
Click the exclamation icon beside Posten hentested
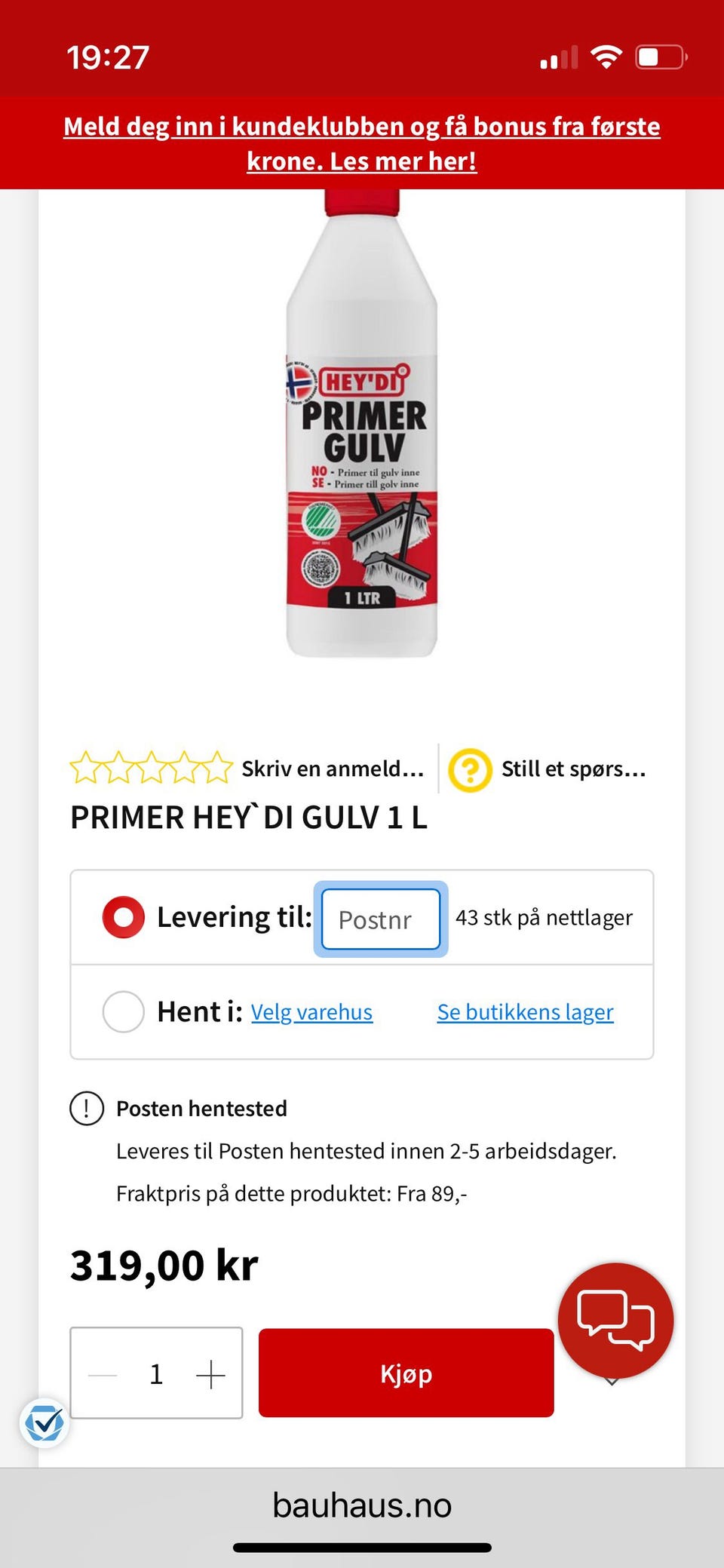pos(86,1109)
